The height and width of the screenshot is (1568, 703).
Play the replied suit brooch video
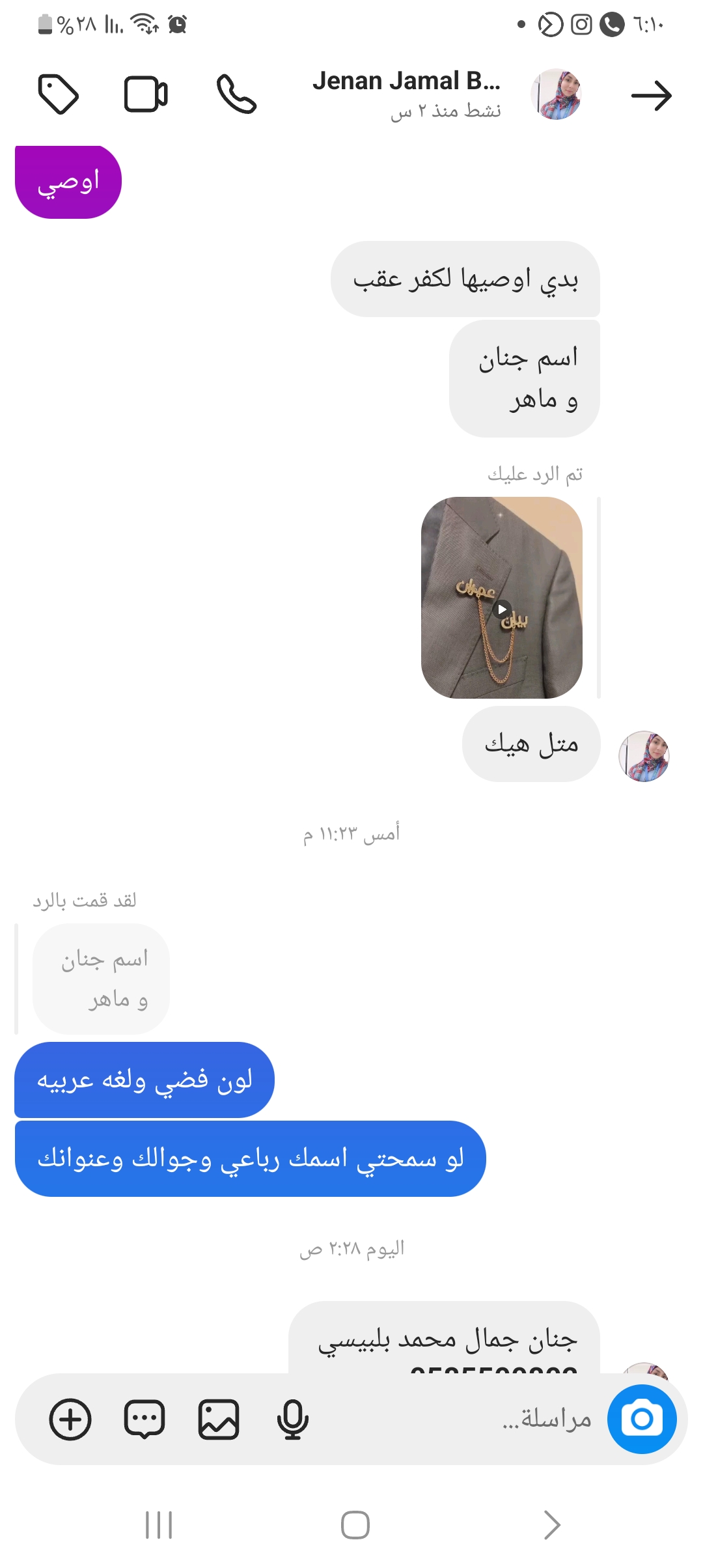pyautogui.click(x=502, y=609)
